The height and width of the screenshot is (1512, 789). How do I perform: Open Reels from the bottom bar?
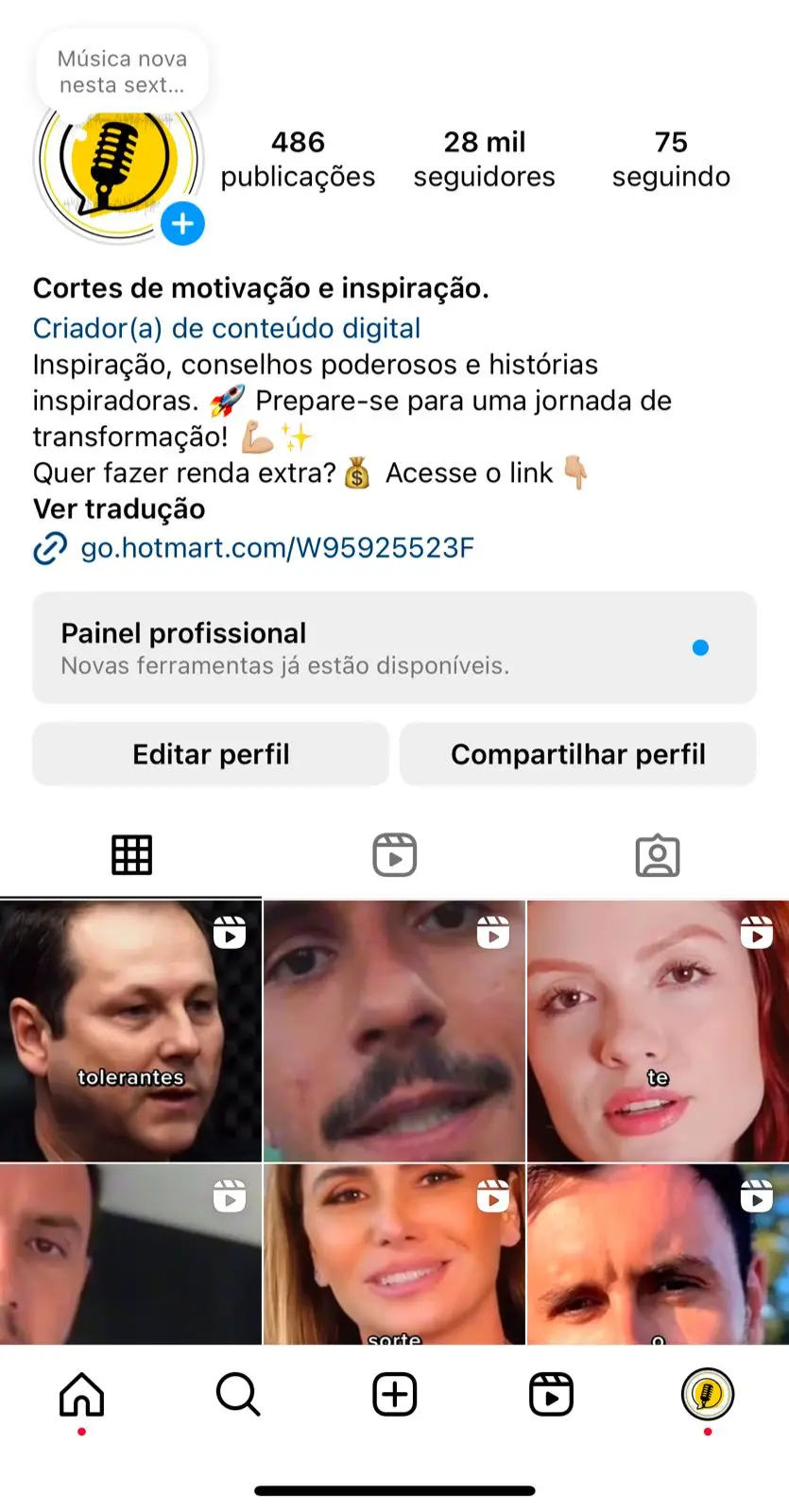(x=551, y=1395)
